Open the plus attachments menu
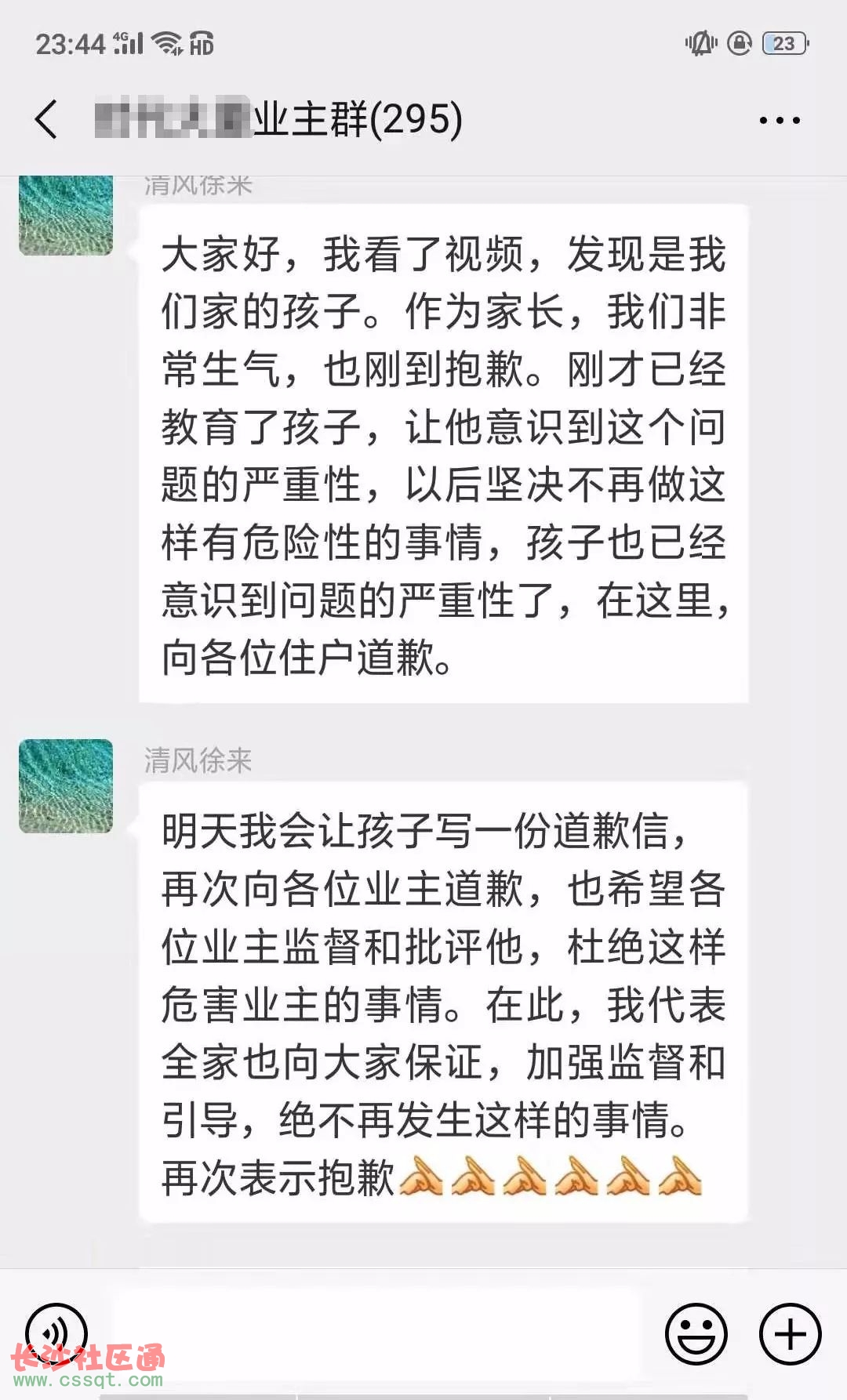The width and height of the screenshot is (847, 1400). tap(790, 1333)
